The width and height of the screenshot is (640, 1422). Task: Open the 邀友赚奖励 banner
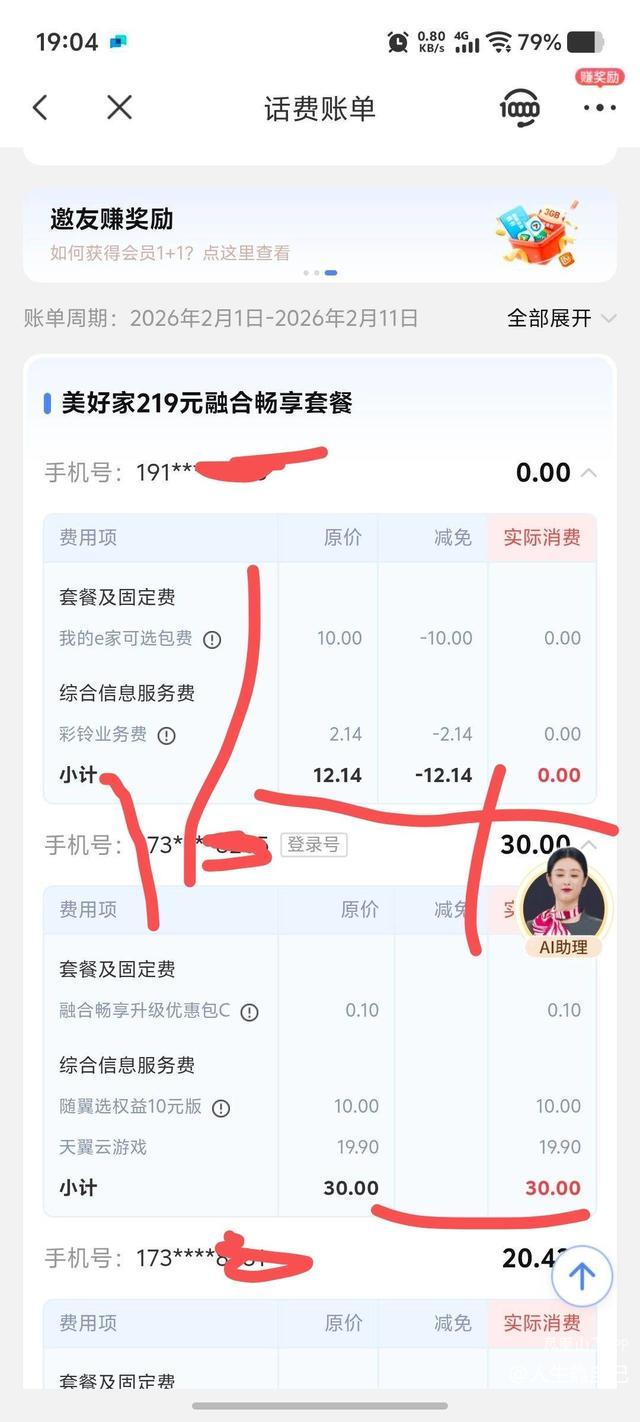[320, 233]
